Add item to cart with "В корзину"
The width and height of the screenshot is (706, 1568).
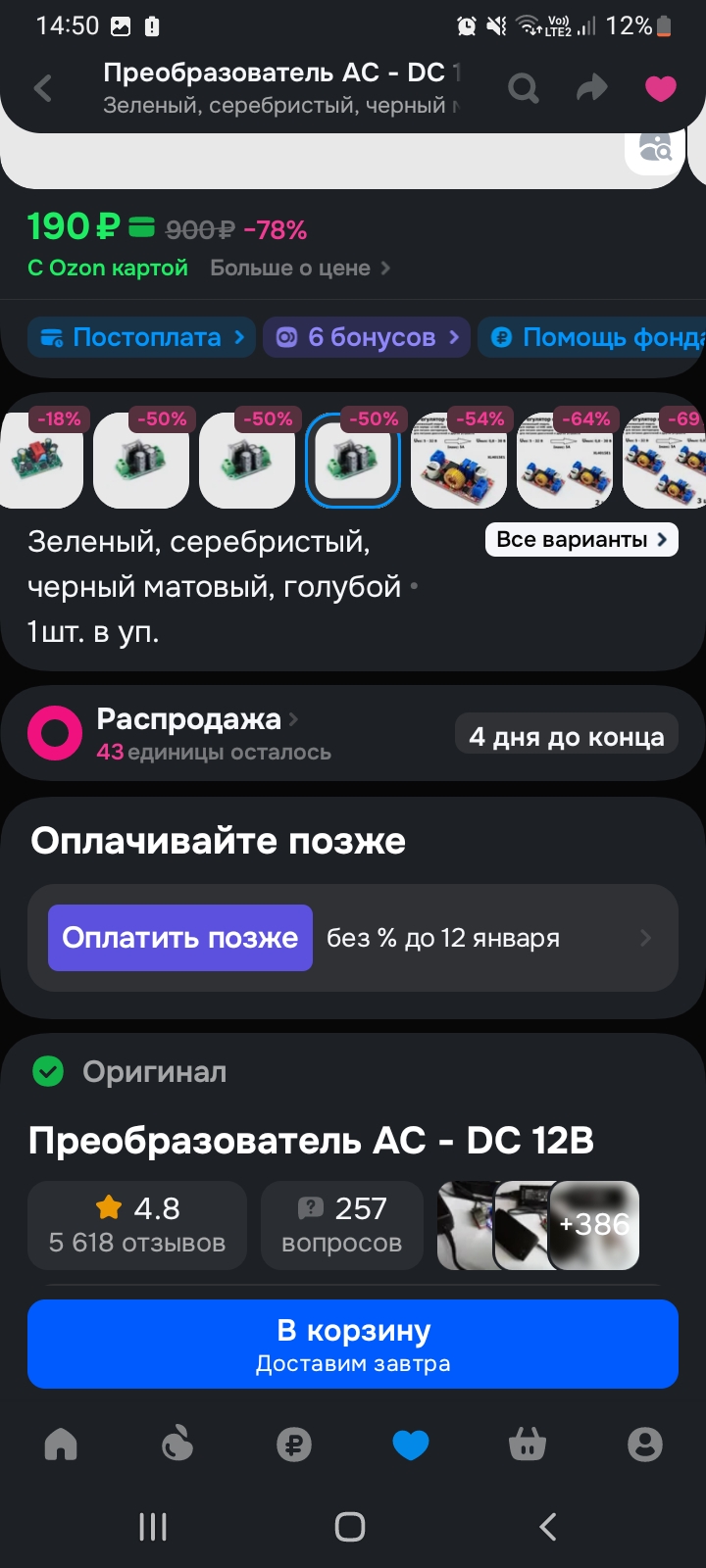(353, 1344)
